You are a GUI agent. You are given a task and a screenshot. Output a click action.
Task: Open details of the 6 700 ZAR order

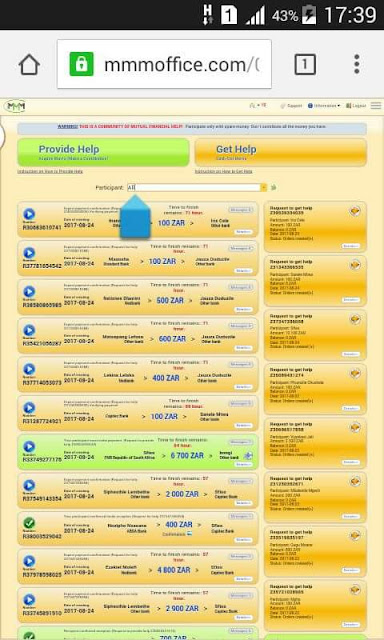click(x=244, y=464)
